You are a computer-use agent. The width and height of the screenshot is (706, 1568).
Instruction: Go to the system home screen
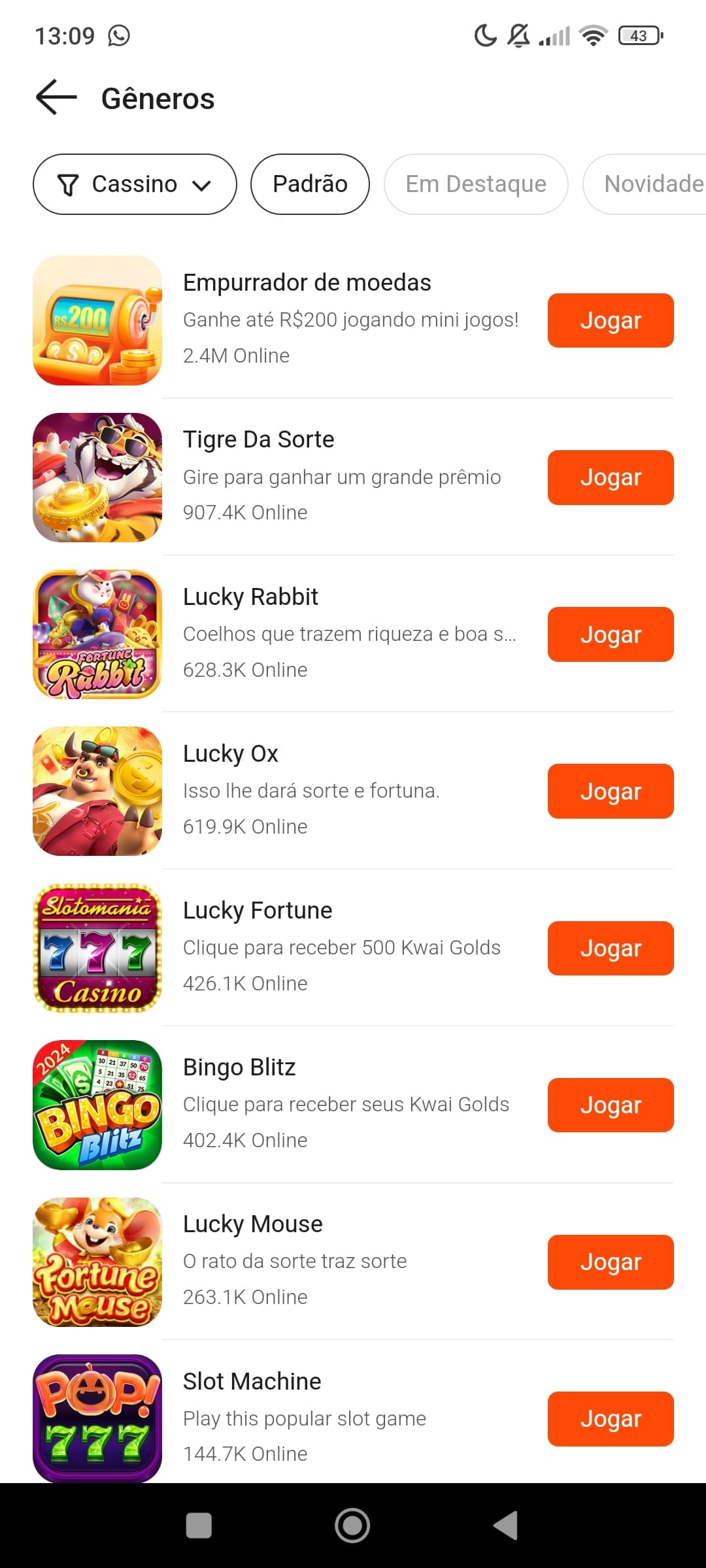[x=352, y=1526]
